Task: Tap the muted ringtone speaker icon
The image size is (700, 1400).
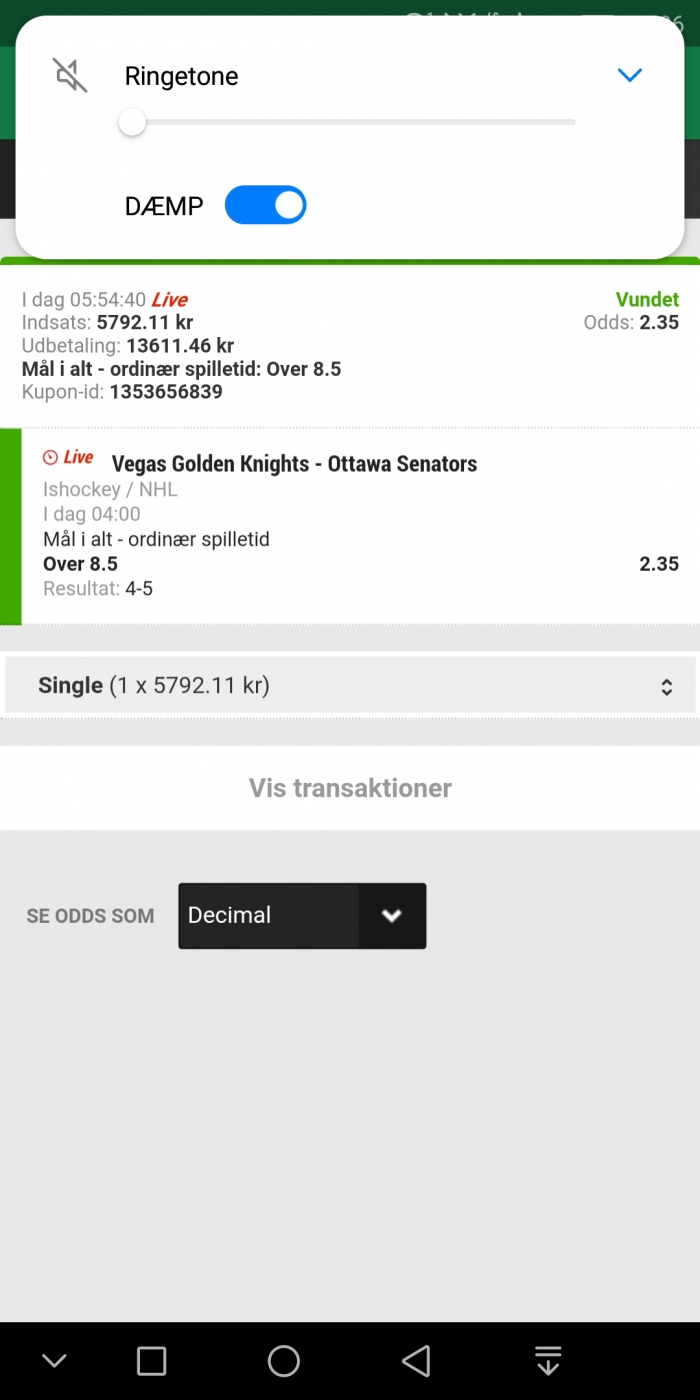Action: [x=70, y=76]
